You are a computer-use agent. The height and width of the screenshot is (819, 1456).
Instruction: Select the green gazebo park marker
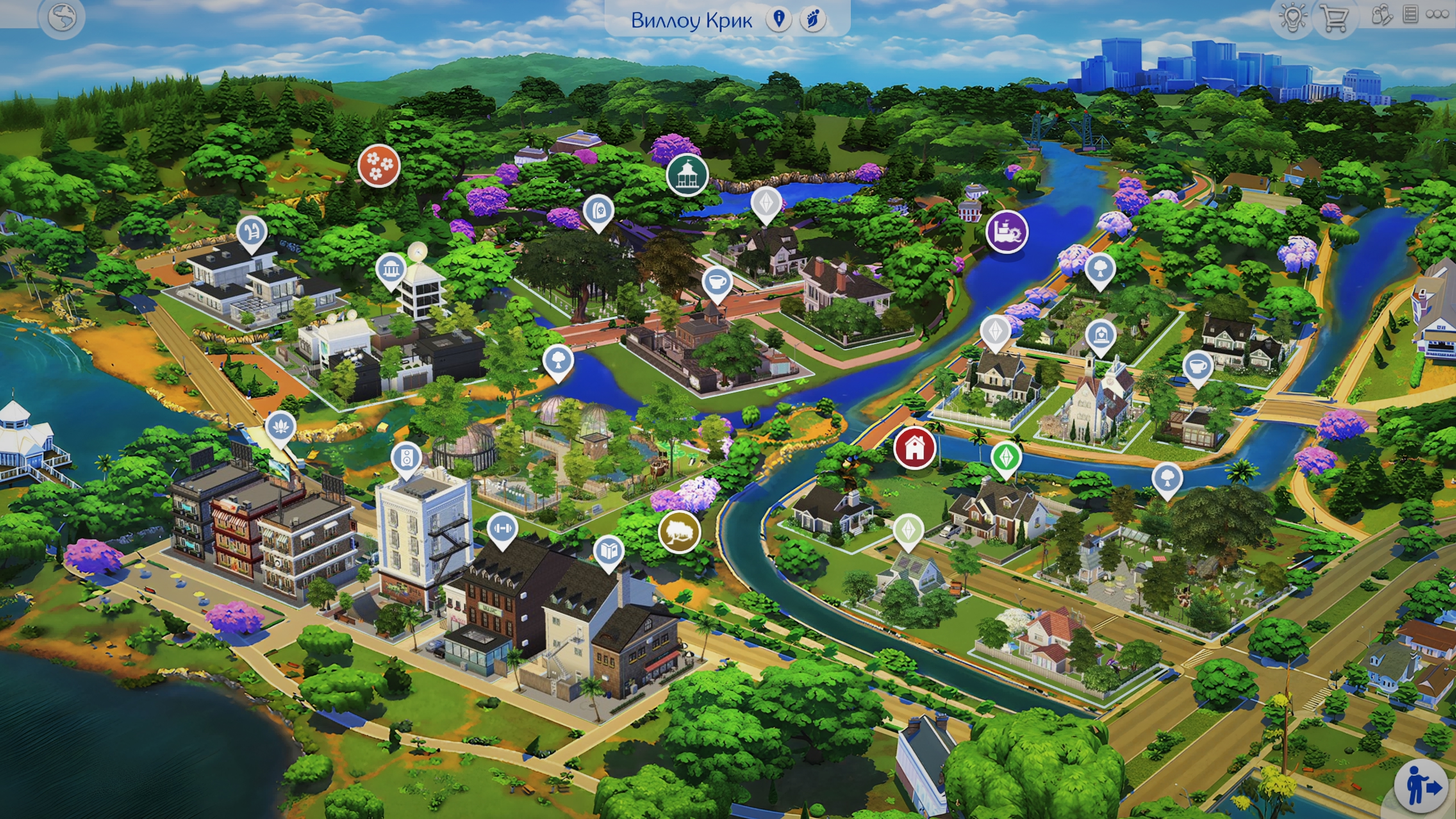[x=687, y=175]
